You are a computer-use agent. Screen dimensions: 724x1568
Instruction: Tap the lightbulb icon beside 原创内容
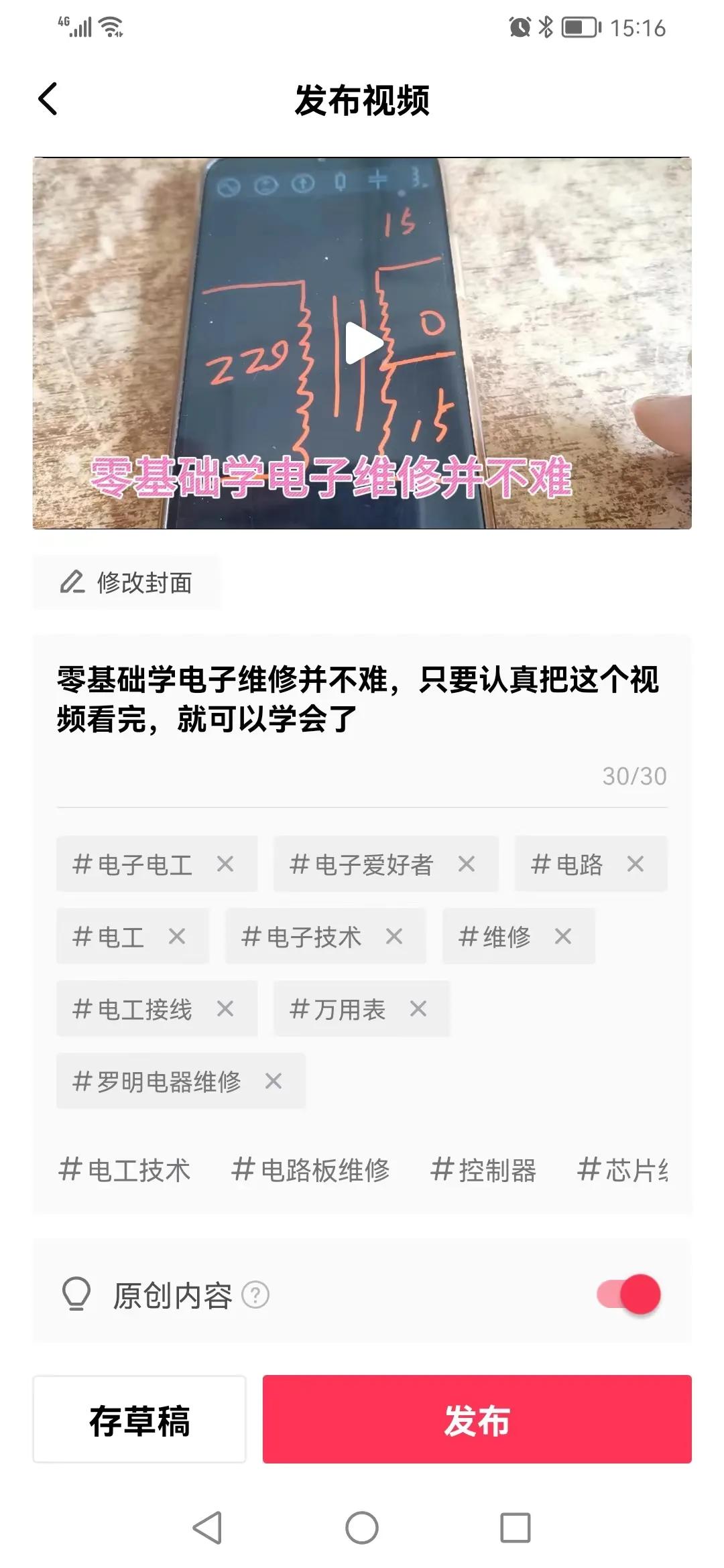[x=76, y=1293]
